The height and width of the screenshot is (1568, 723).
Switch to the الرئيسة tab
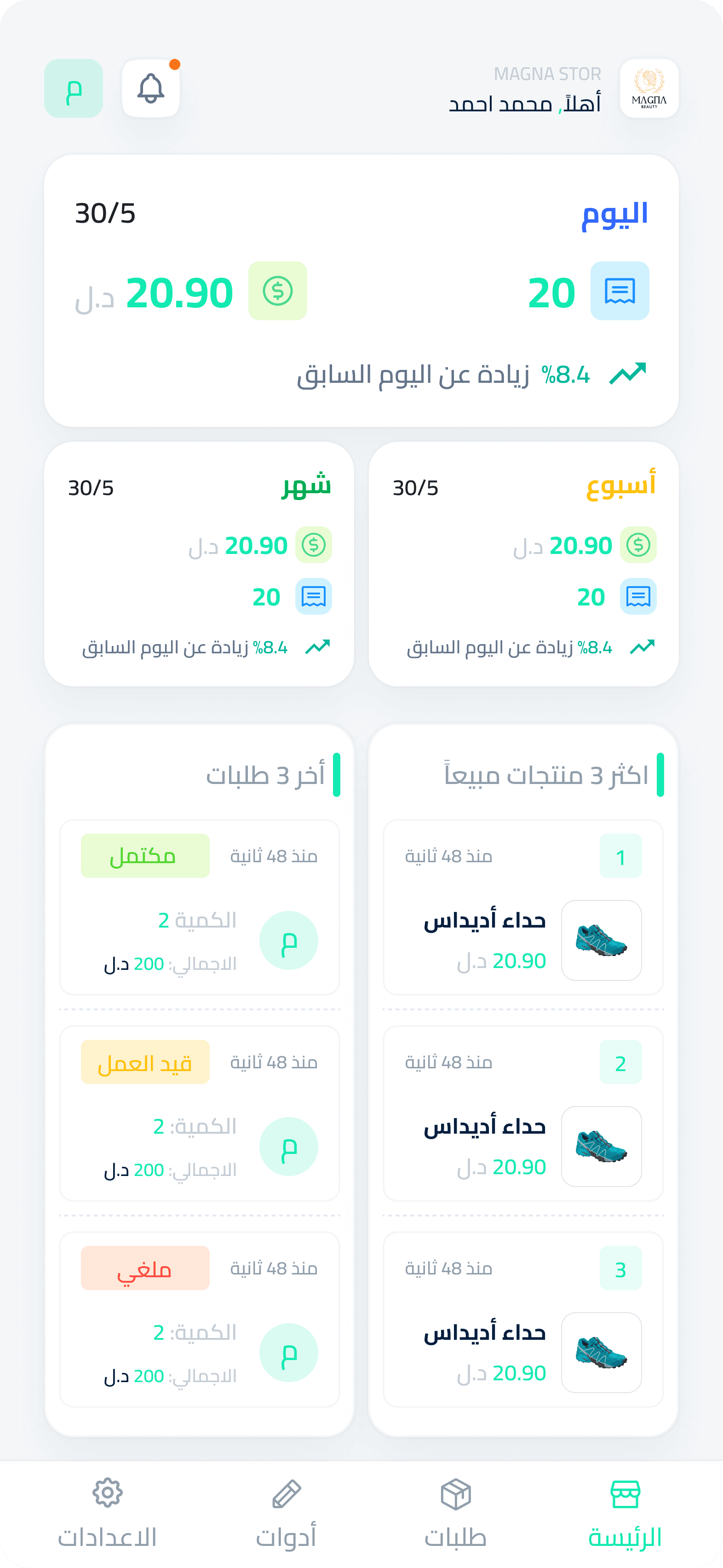pyautogui.click(x=625, y=1513)
